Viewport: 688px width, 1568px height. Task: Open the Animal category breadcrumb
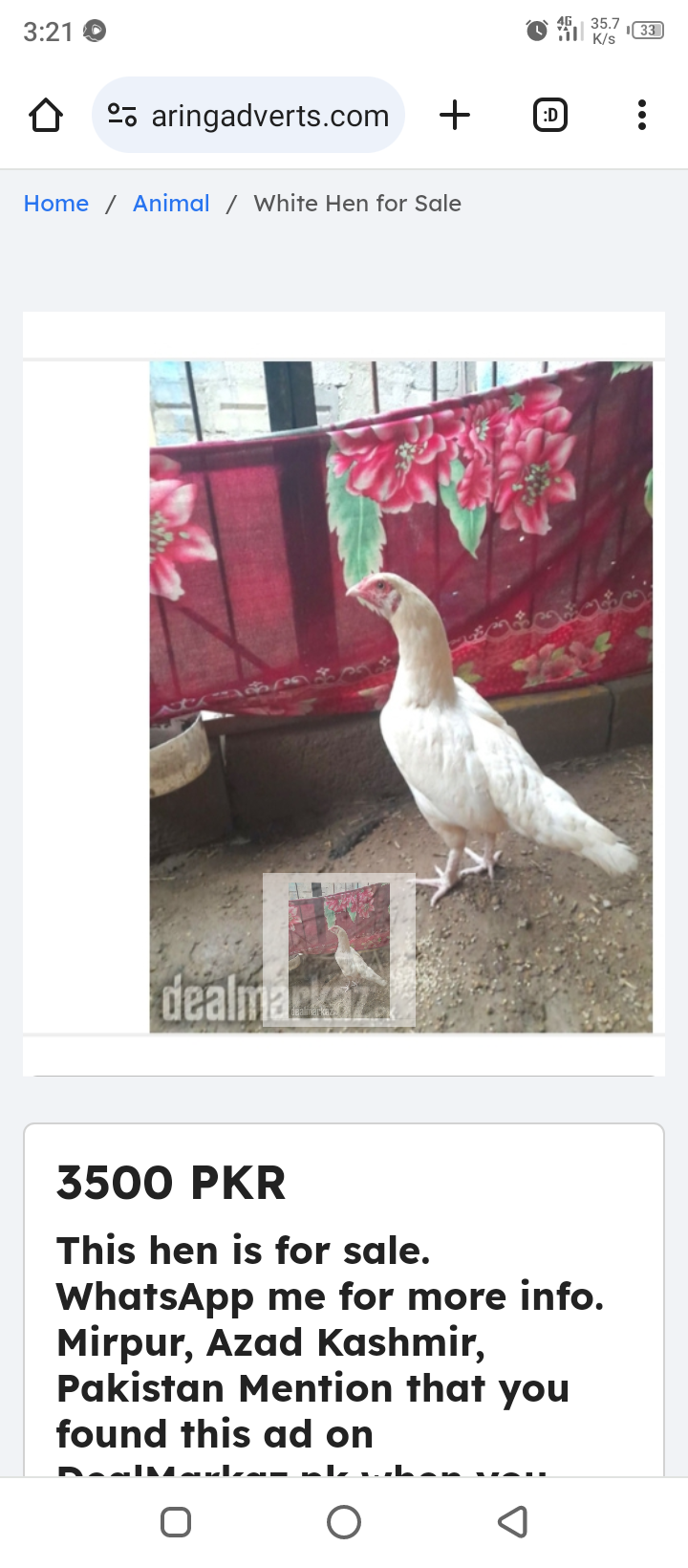tap(171, 204)
